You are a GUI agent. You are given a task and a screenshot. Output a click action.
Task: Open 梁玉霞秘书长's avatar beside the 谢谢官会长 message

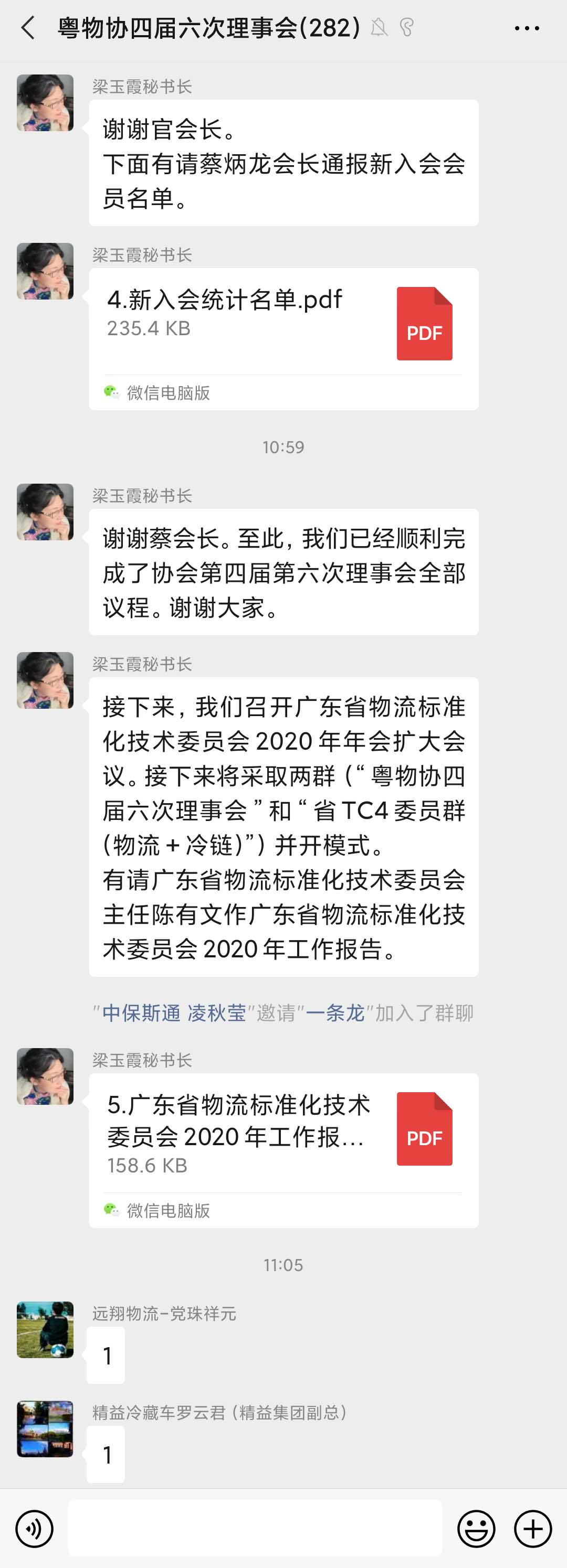pyautogui.click(x=45, y=103)
